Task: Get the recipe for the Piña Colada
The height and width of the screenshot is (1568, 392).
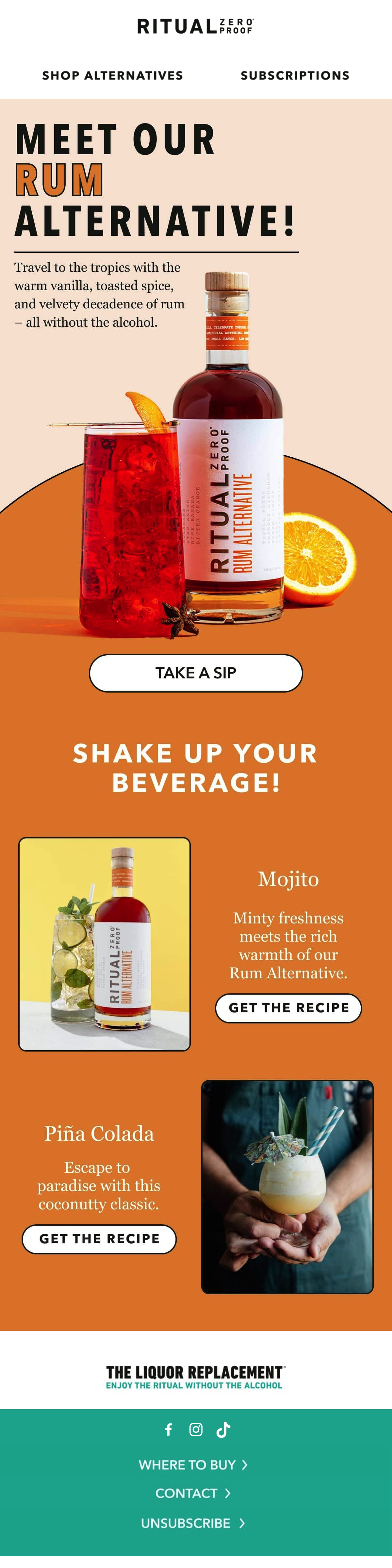Action: coord(99,1239)
